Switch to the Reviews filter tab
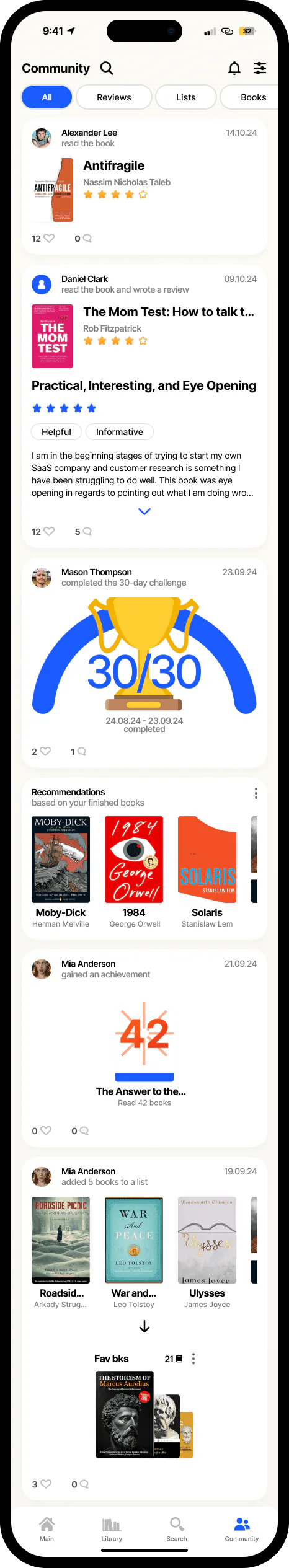 click(x=114, y=97)
